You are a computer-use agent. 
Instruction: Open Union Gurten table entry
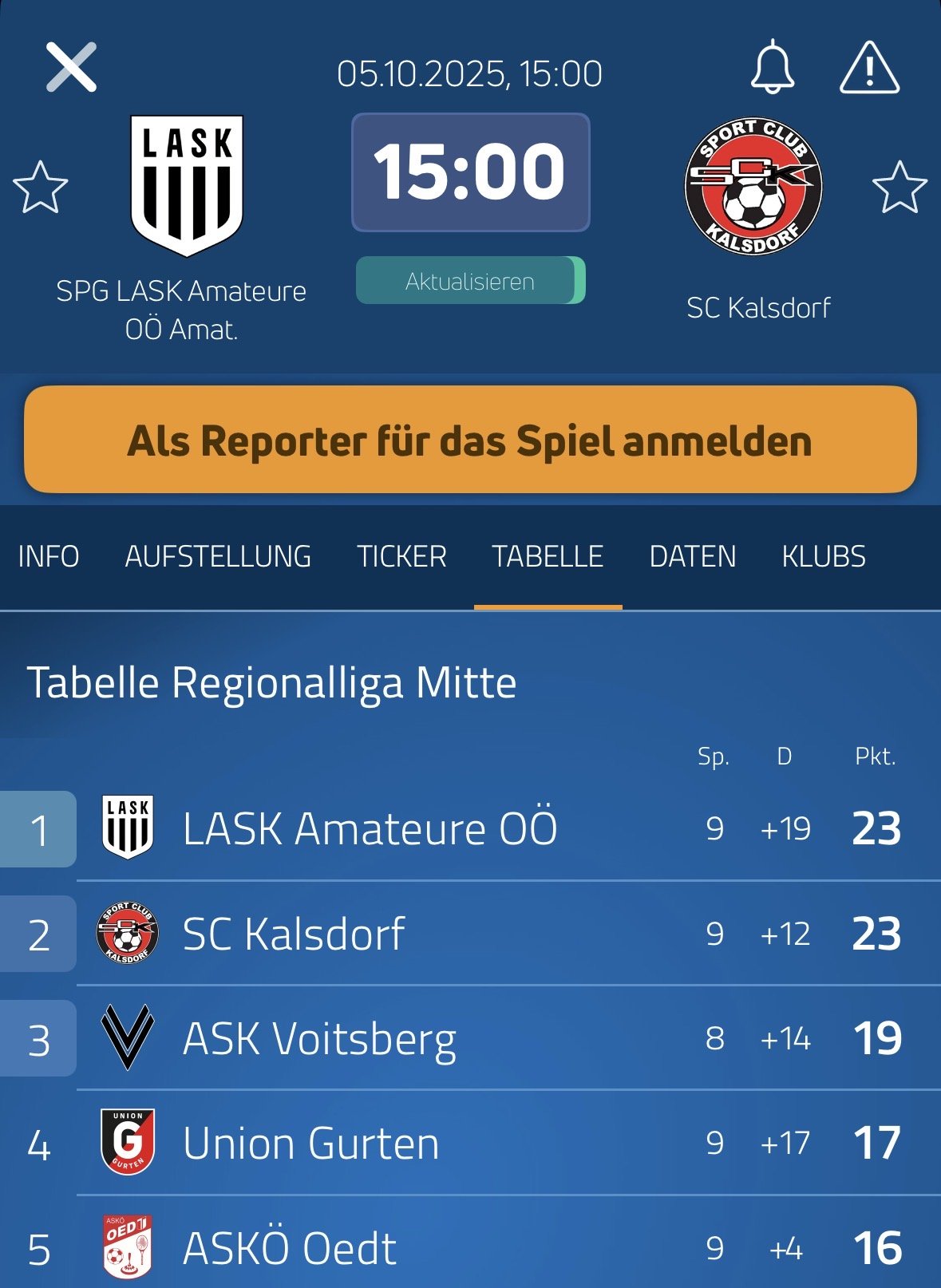(310, 1144)
